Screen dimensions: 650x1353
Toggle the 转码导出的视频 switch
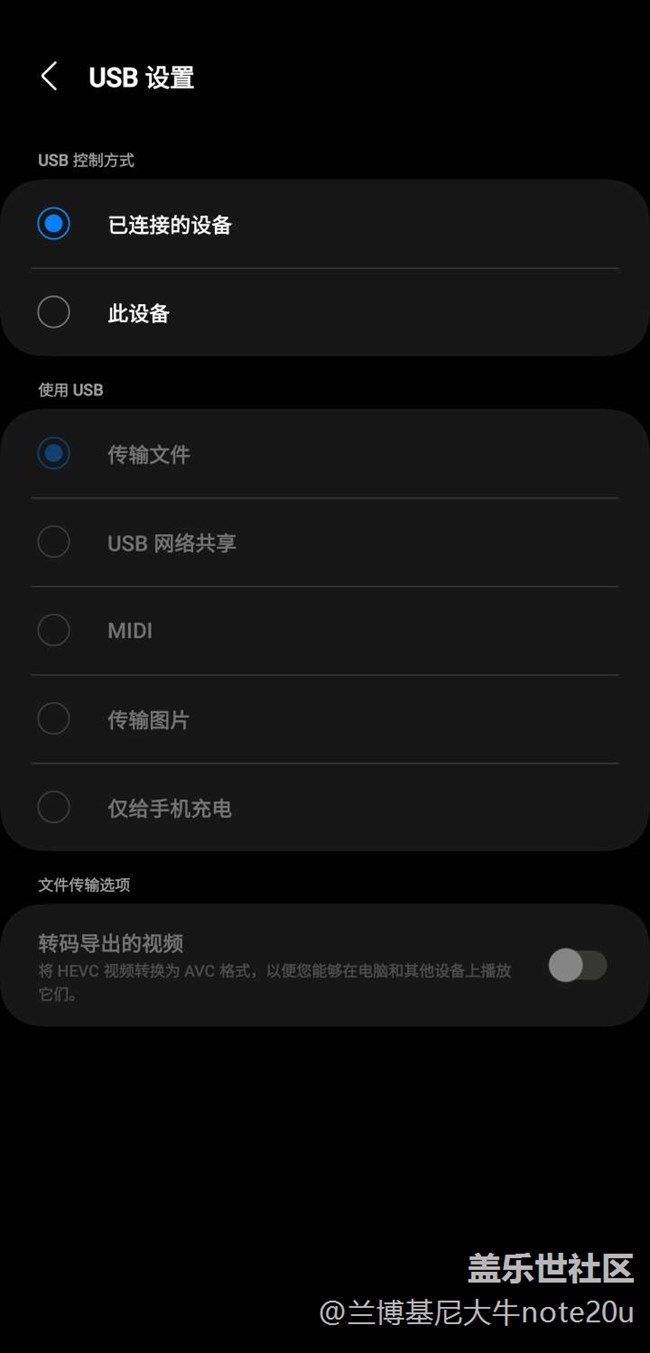tap(577, 965)
